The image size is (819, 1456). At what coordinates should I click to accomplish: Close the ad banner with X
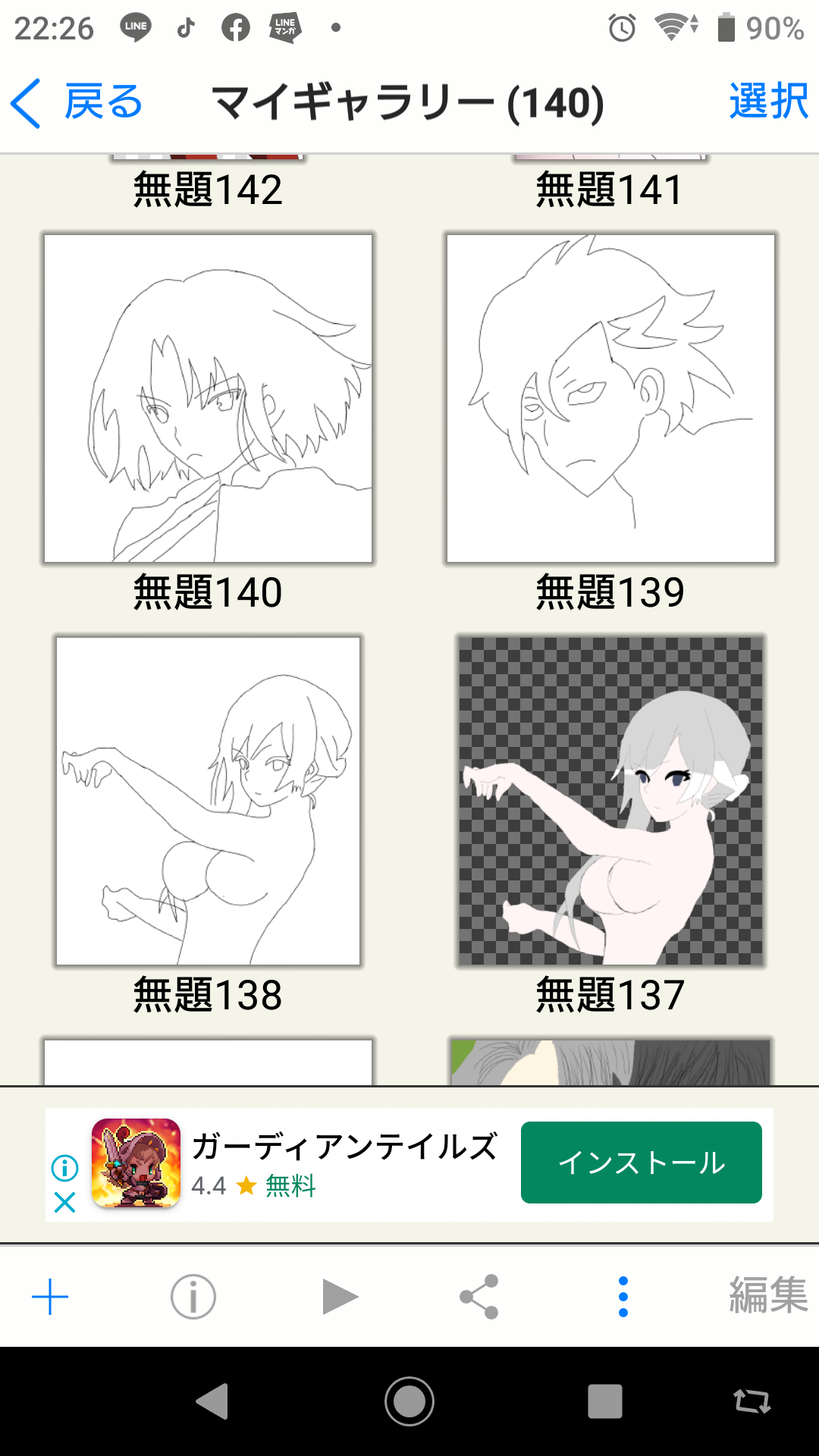coord(65,1202)
